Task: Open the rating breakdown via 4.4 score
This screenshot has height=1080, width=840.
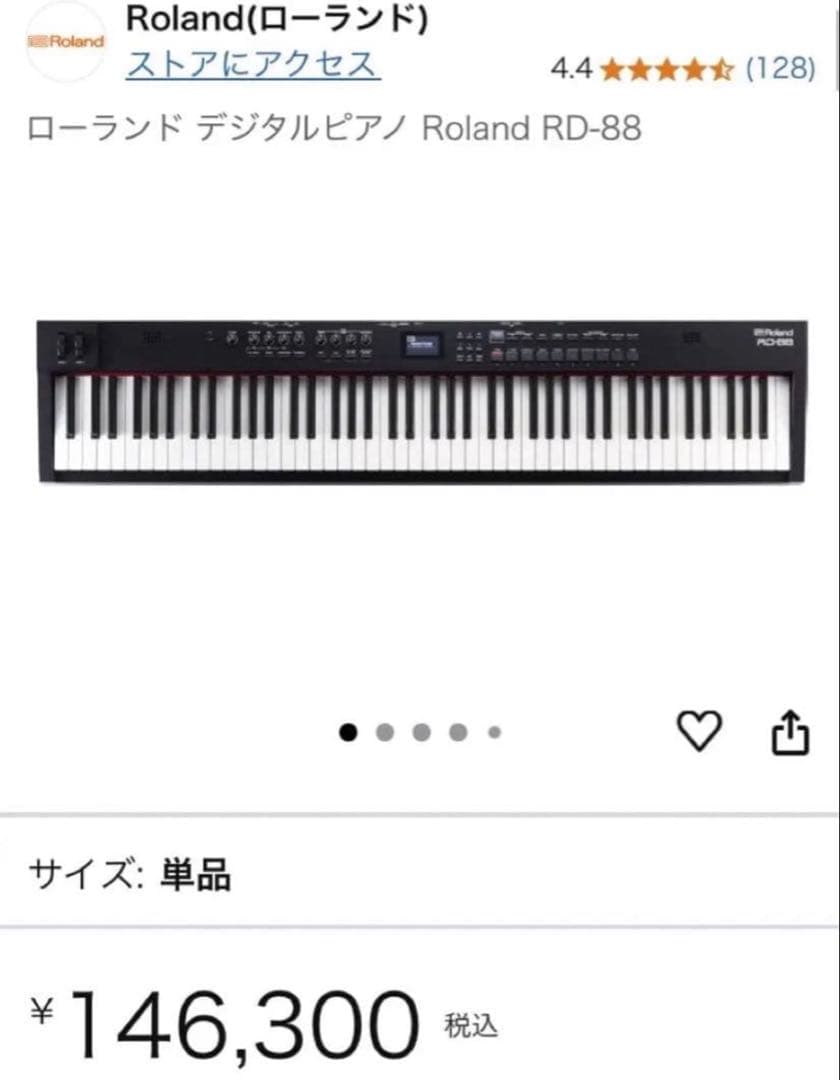Action: [x=571, y=68]
